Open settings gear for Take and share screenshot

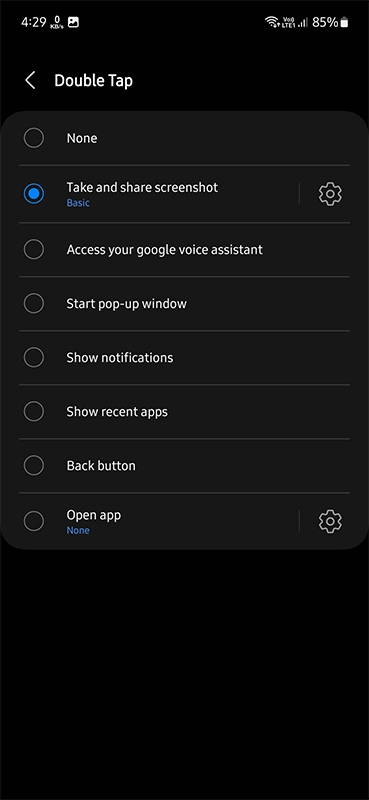(x=330, y=194)
